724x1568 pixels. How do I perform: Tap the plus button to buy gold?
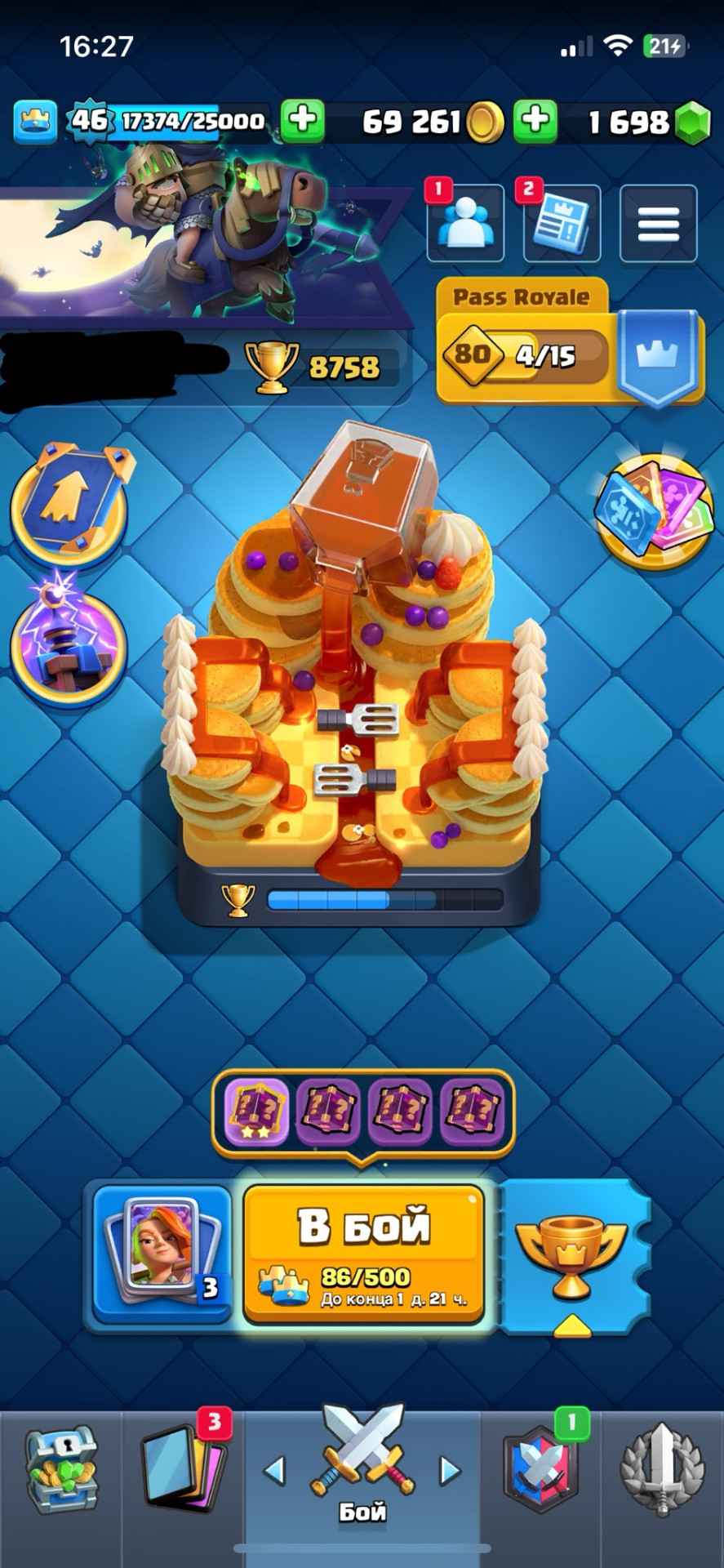pyautogui.click(x=535, y=122)
